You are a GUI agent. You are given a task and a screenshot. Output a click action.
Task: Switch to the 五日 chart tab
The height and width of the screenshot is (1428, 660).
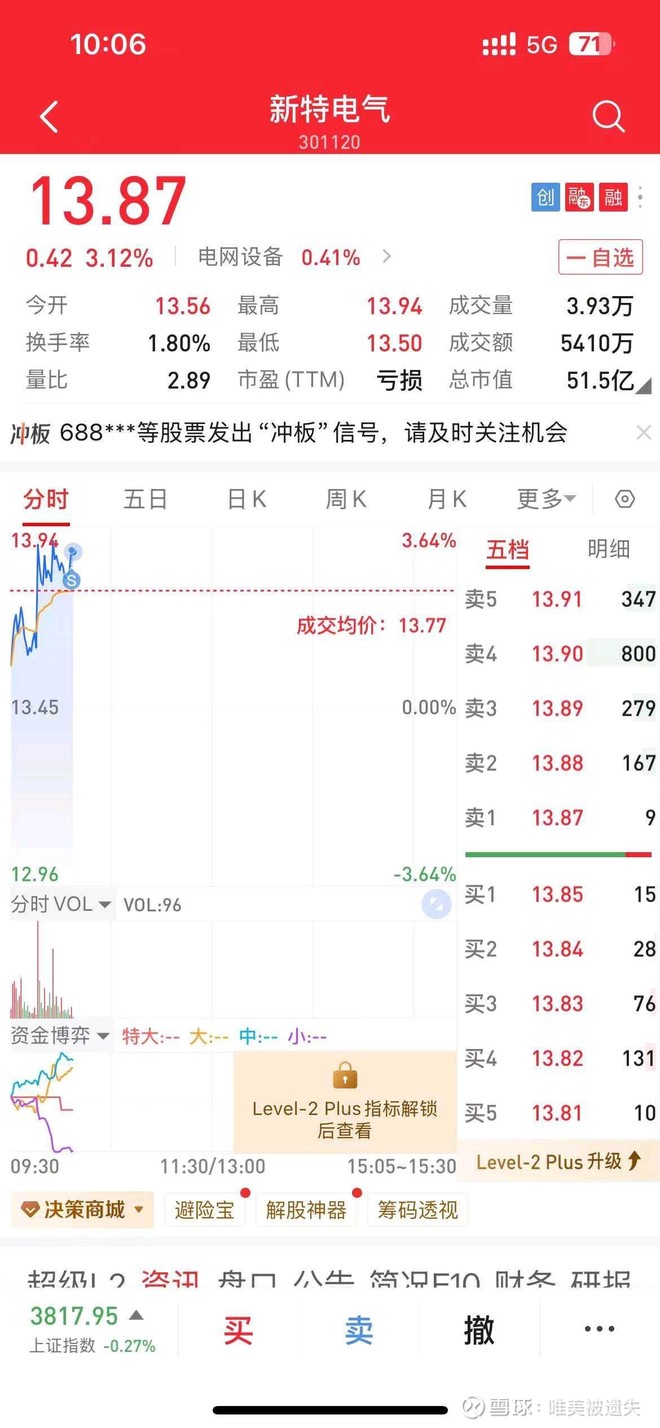coord(145,499)
